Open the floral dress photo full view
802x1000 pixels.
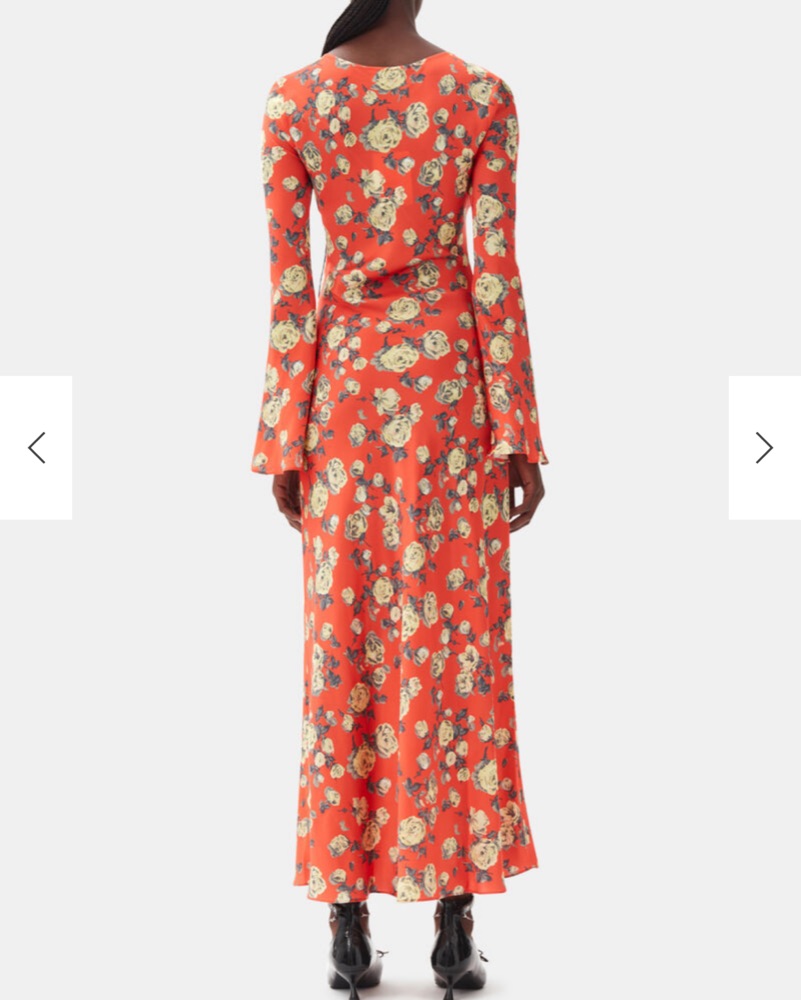click(400, 500)
